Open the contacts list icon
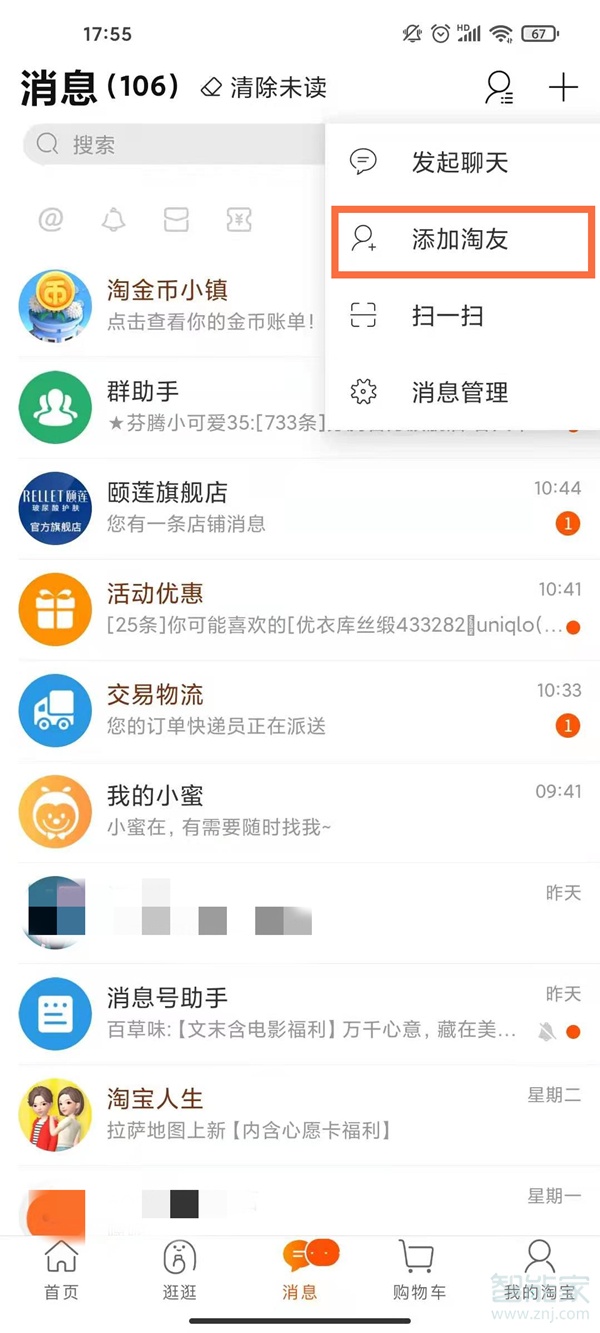 click(499, 88)
